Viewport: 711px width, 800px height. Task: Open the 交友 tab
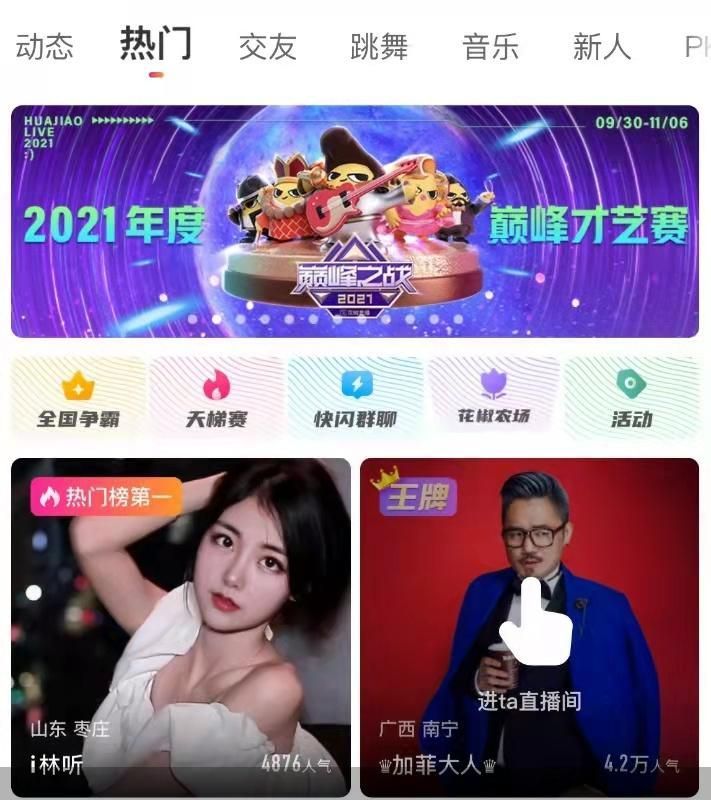(x=267, y=47)
